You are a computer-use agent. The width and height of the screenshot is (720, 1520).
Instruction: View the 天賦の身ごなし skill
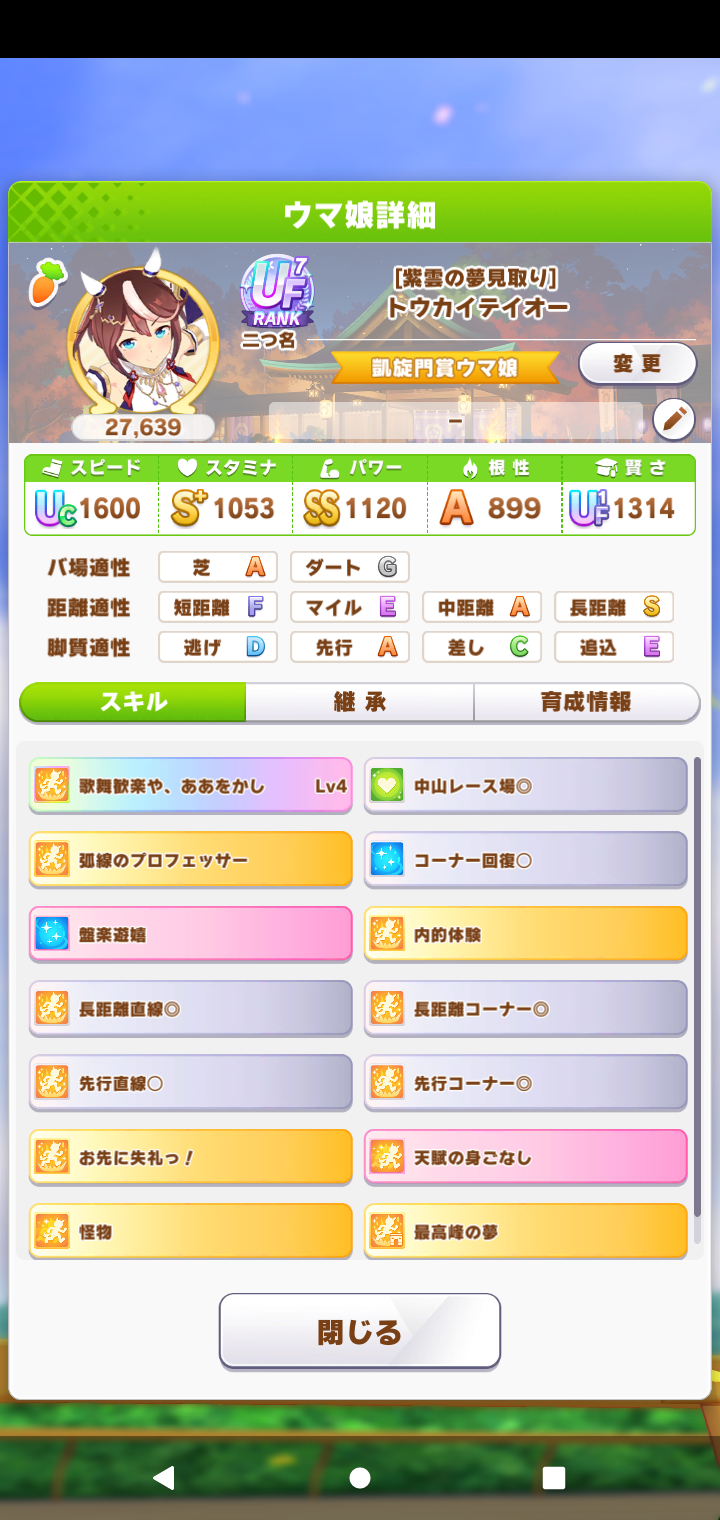(x=525, y=1158)
